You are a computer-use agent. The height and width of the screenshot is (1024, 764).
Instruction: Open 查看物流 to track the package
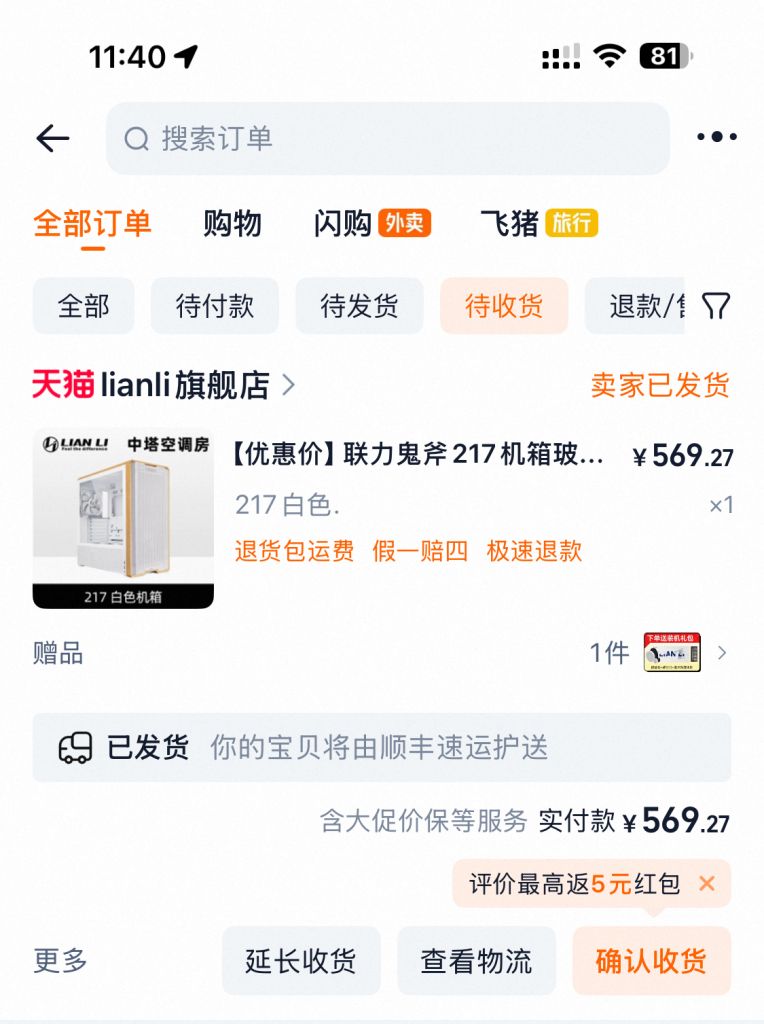click(477, 960)
